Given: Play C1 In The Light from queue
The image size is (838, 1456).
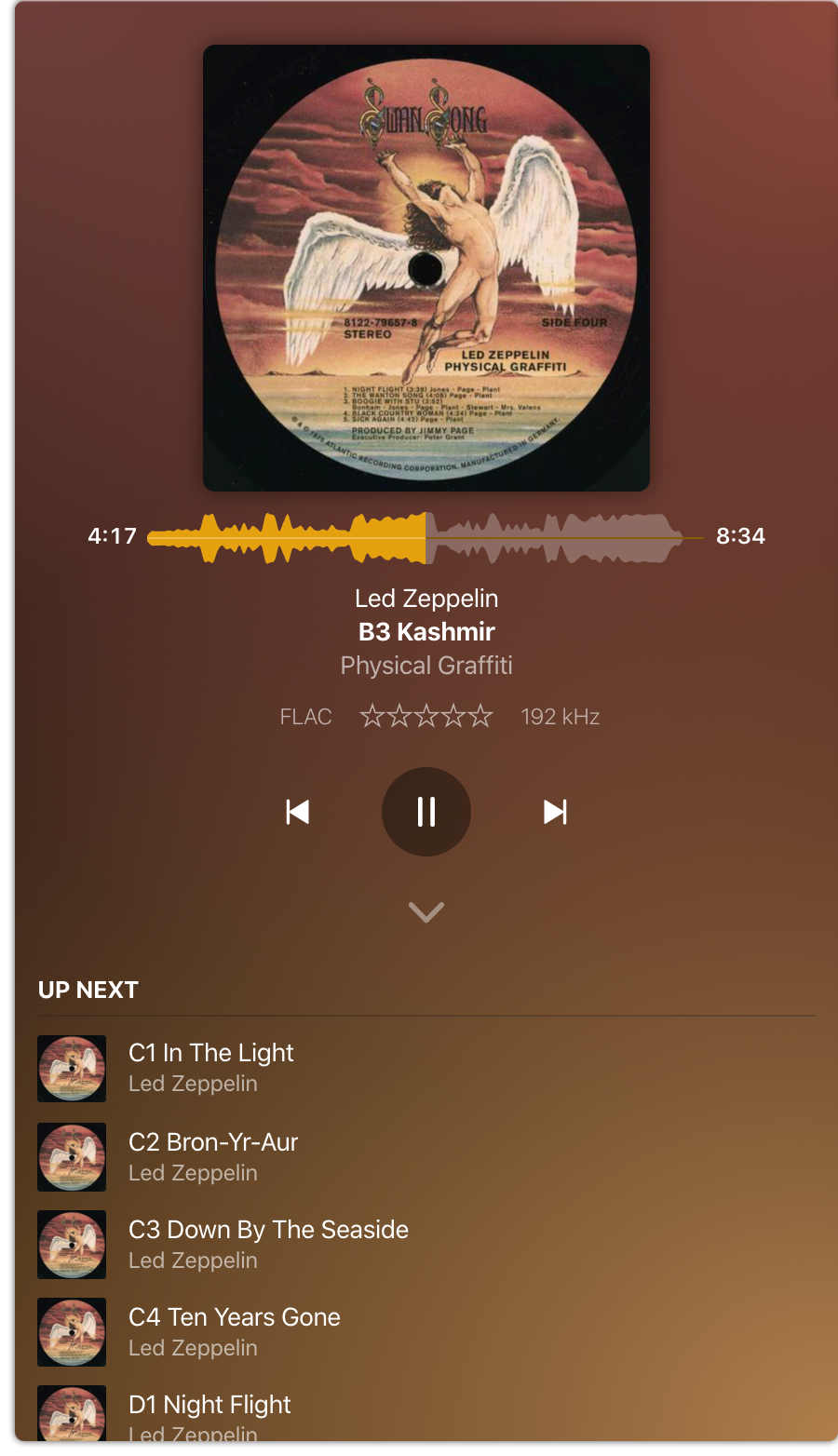Looking at the screenshot, I should point(426,1069).
